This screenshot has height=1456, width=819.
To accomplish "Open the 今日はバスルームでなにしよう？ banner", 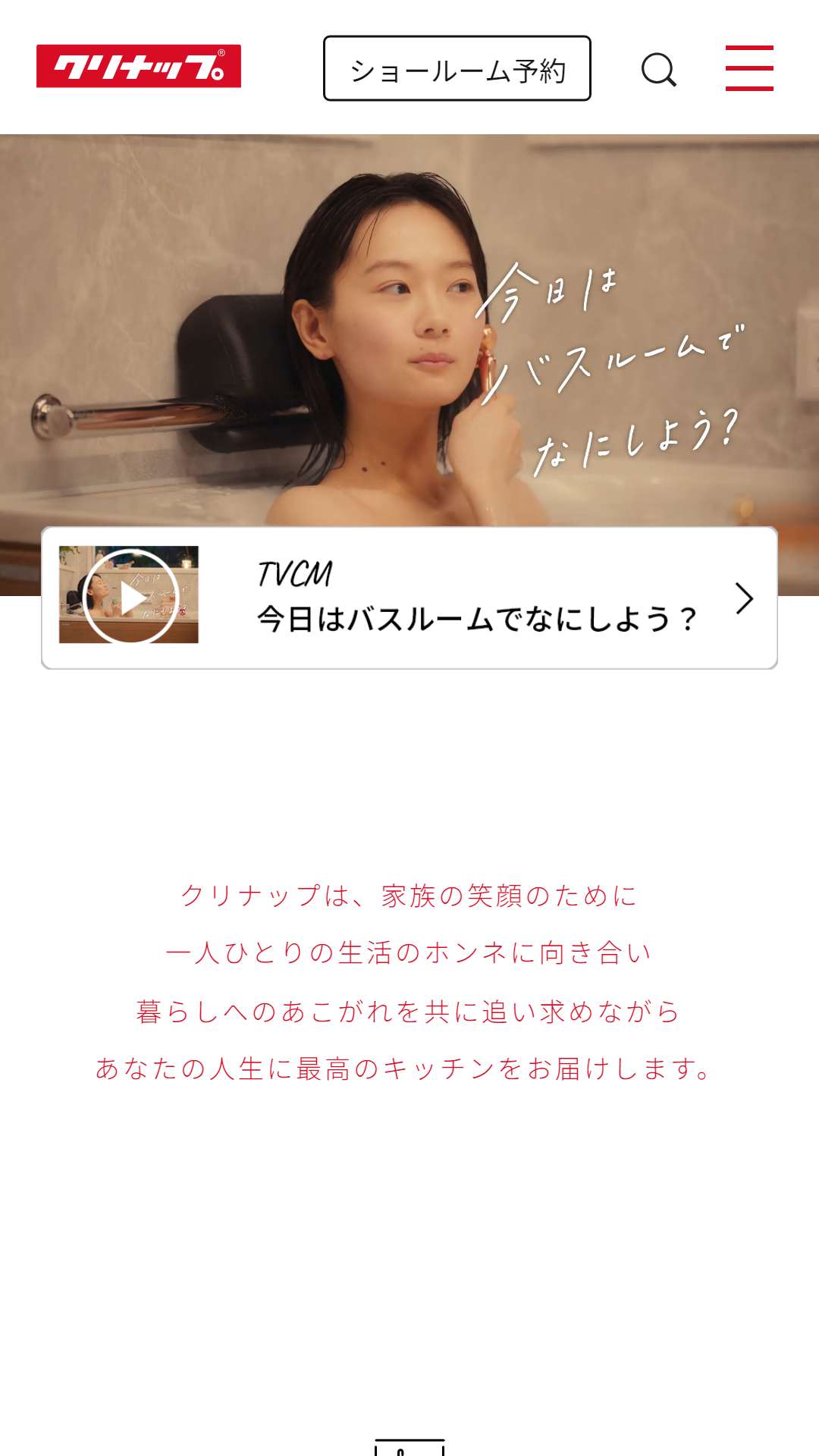I will pyautogui.click(x=409, y=598).
